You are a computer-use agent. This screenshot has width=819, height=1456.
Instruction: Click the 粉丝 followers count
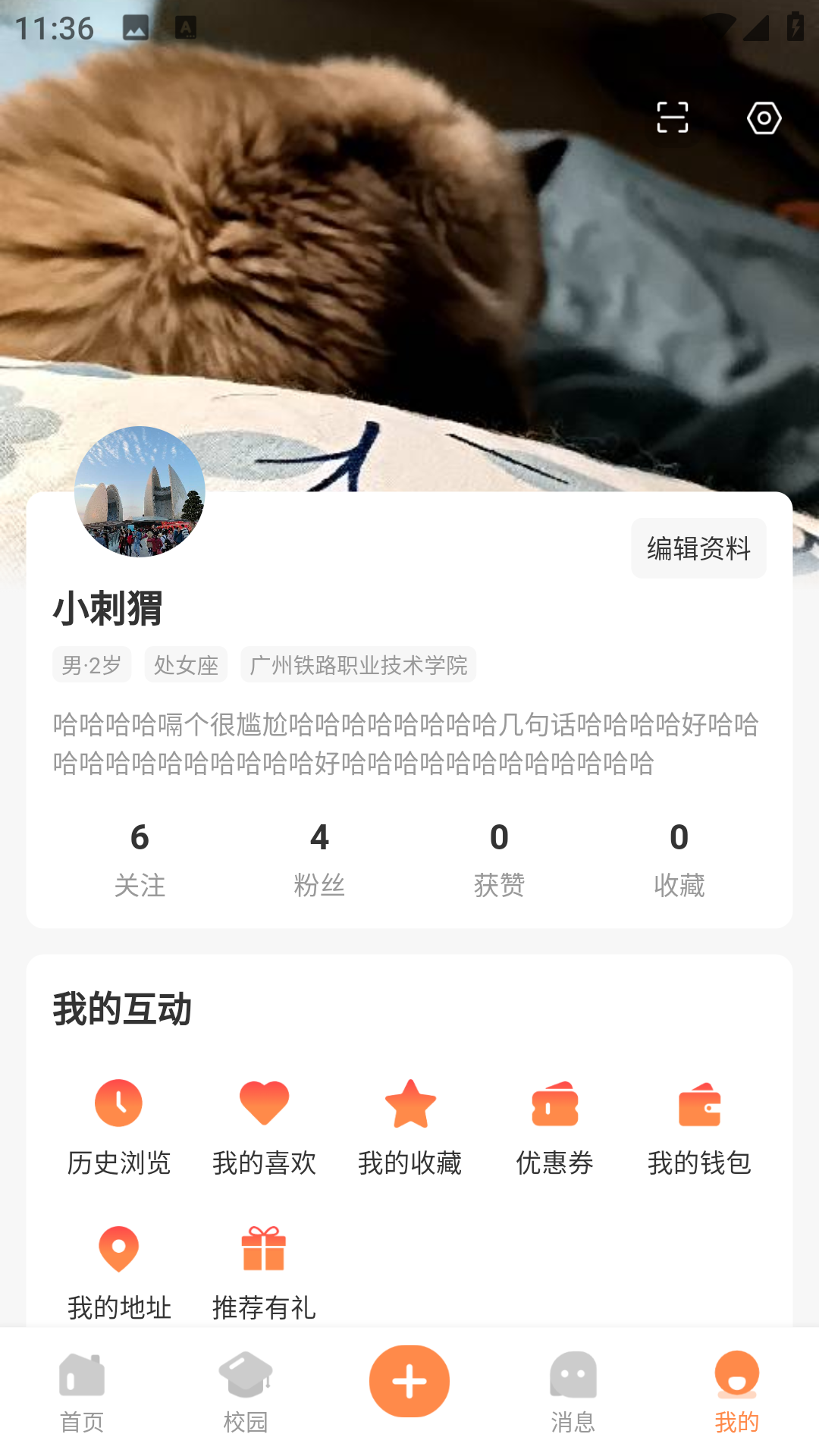coord(320,857)
